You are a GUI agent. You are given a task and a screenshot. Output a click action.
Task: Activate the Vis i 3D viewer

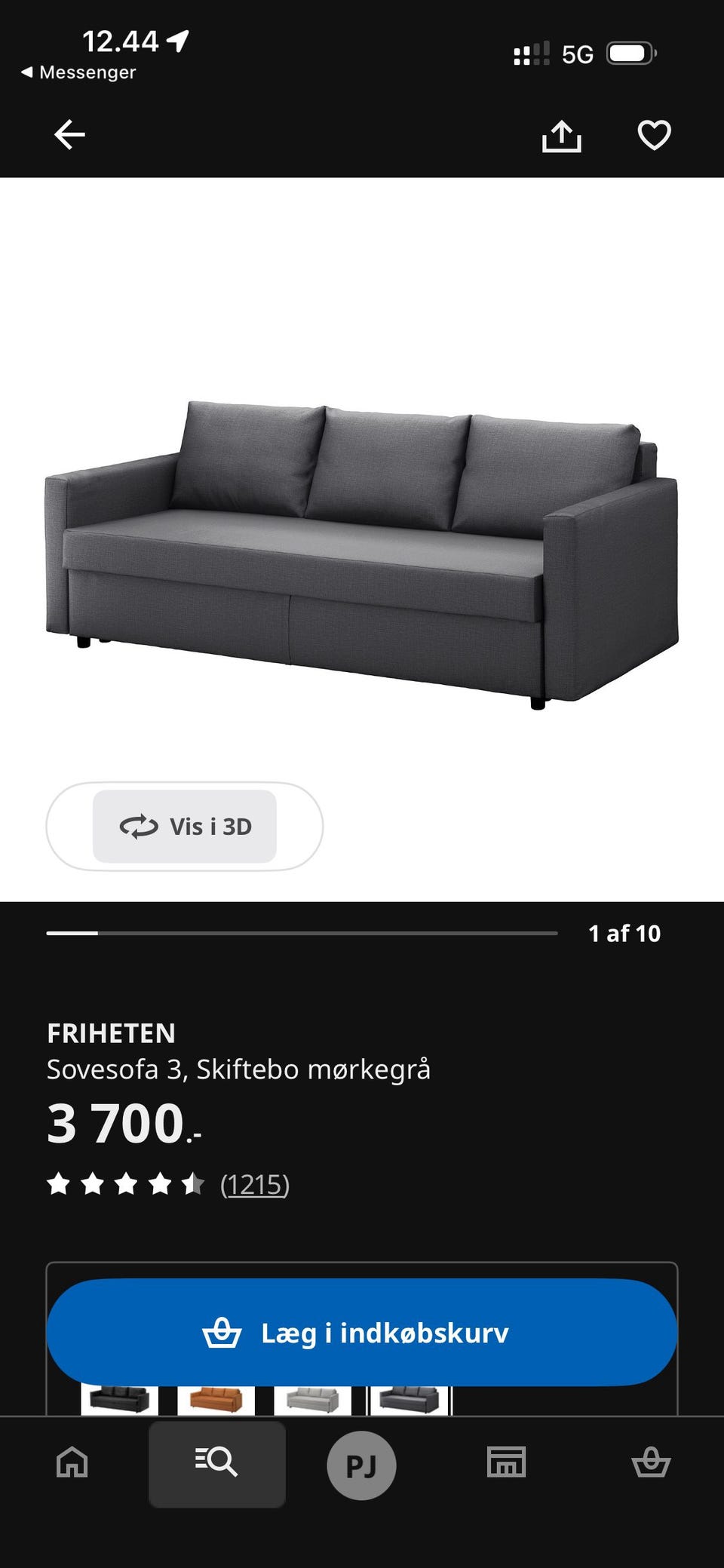[183, 827]
